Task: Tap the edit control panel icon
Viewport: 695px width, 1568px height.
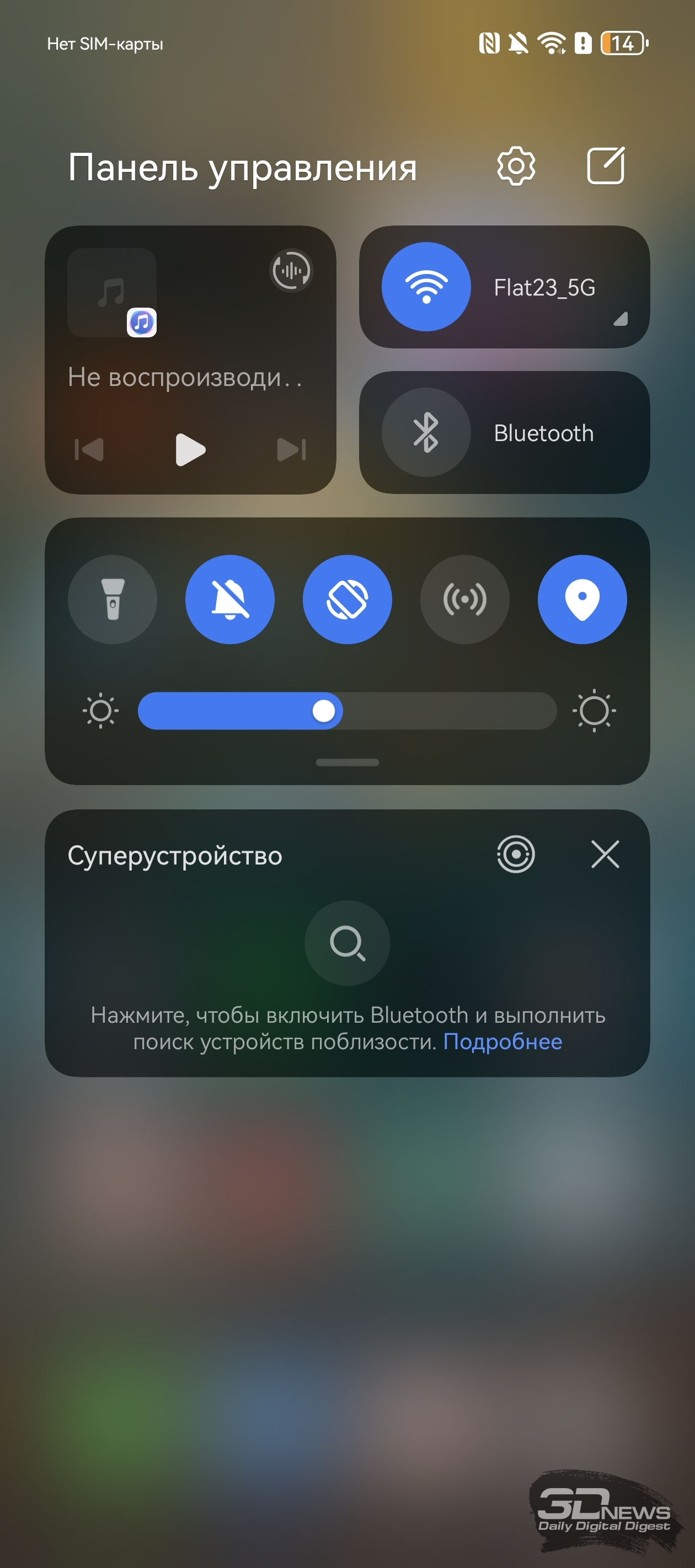Action: [x=606, y=165]
